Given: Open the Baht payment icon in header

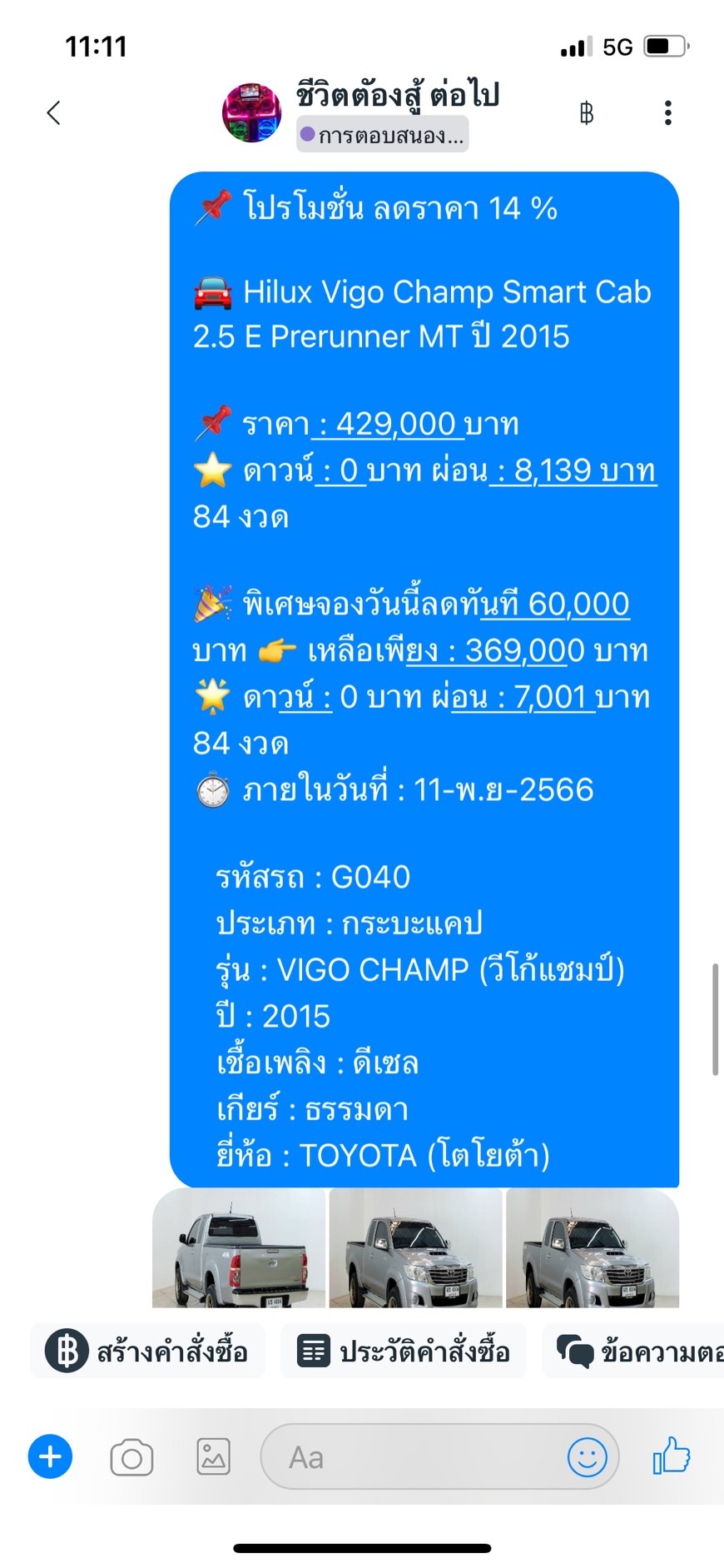Looking at the screenshot, I should 587,112.
